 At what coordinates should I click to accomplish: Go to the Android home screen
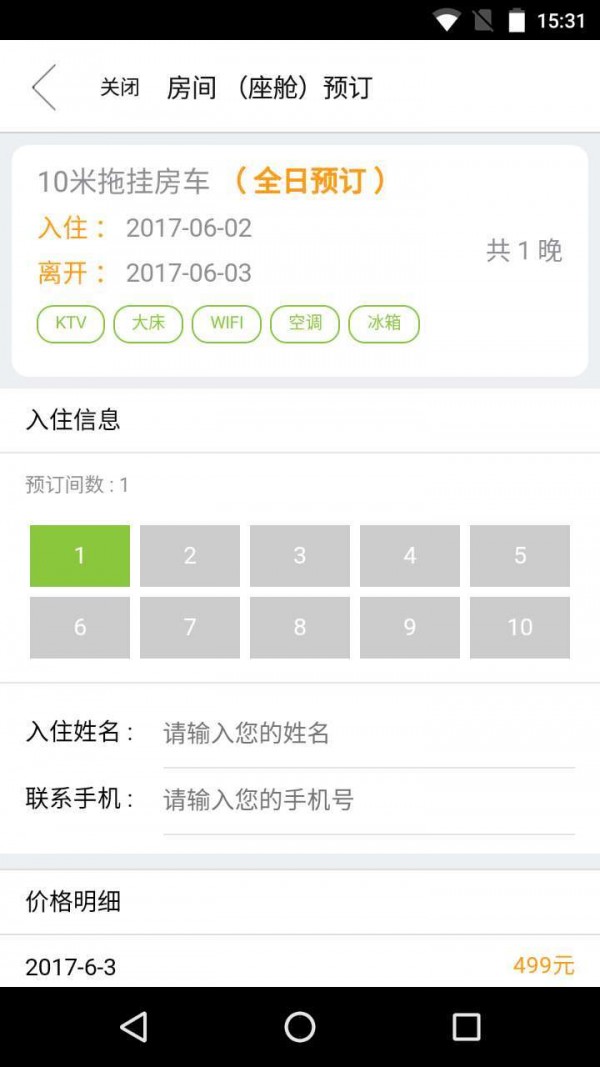(300, 1027)
